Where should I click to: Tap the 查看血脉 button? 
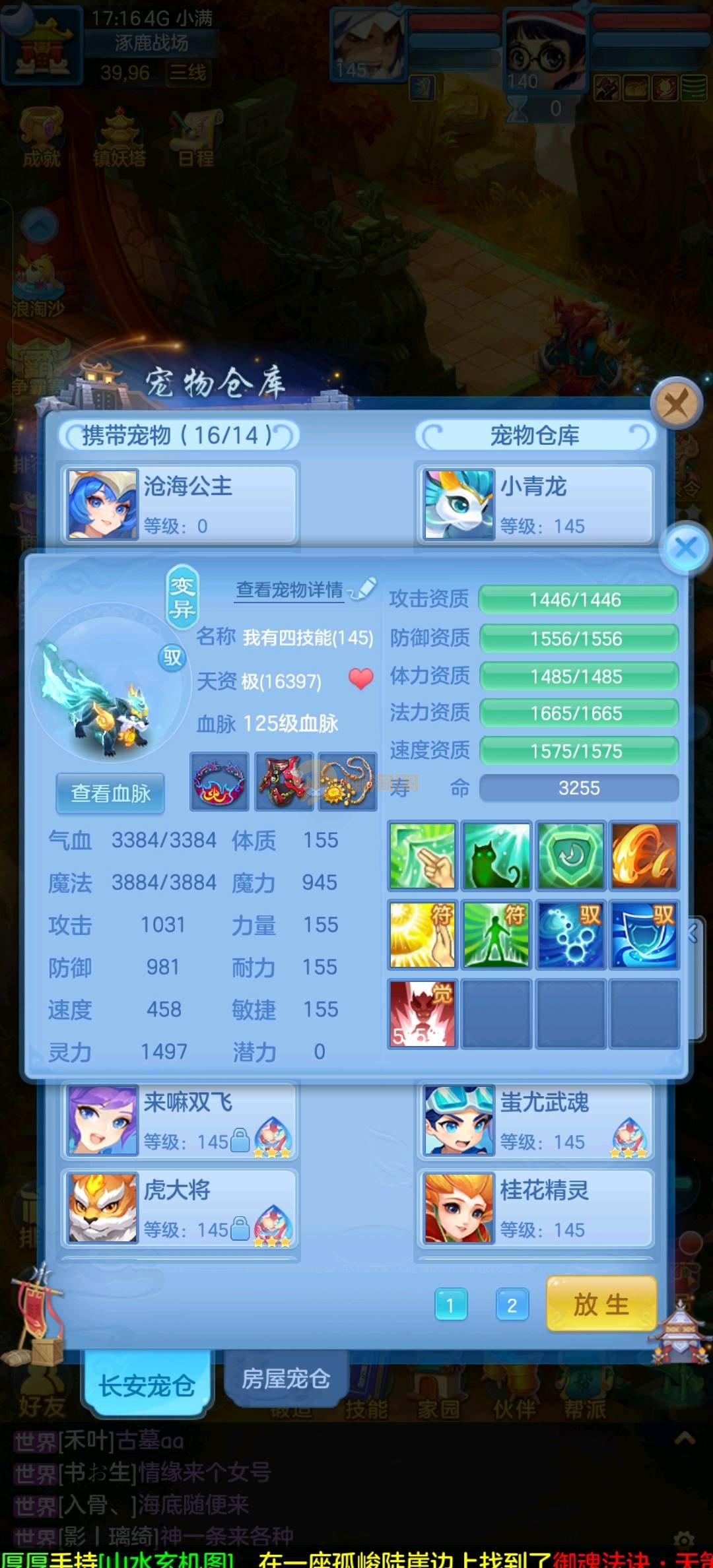click(x=110, y=793)
